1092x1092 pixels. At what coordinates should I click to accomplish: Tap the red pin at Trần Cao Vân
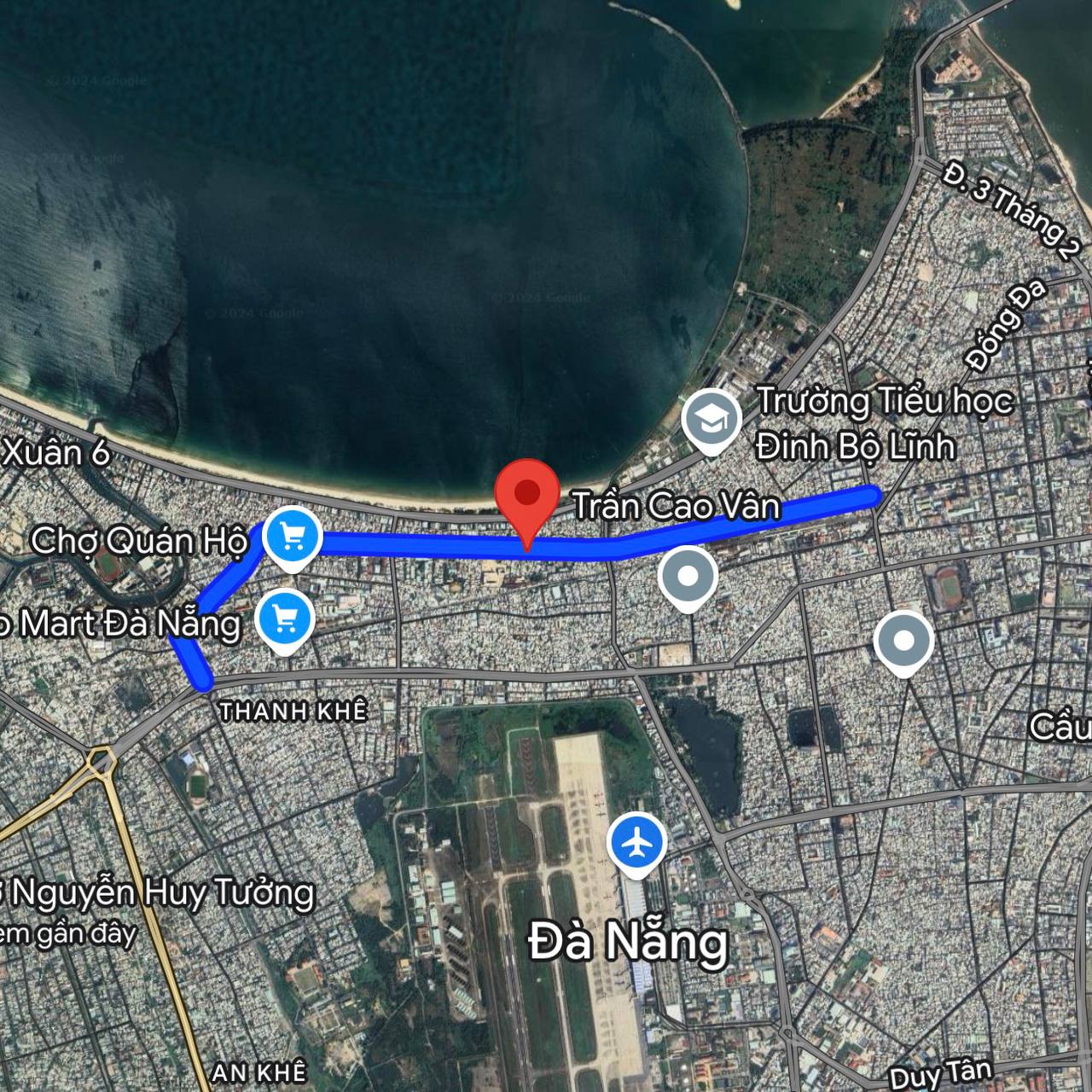[x=528, y=495]
